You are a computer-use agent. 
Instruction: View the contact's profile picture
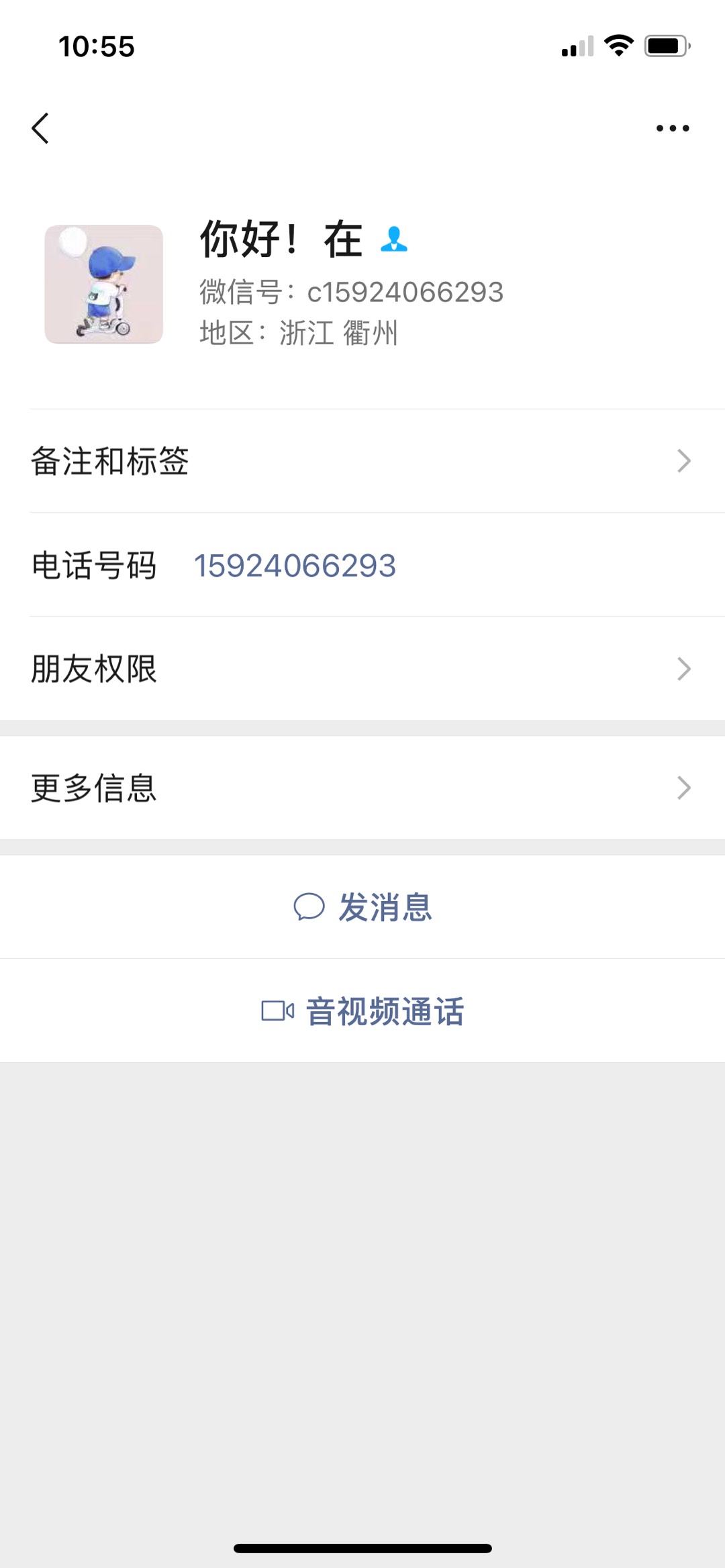click(104, 284)
